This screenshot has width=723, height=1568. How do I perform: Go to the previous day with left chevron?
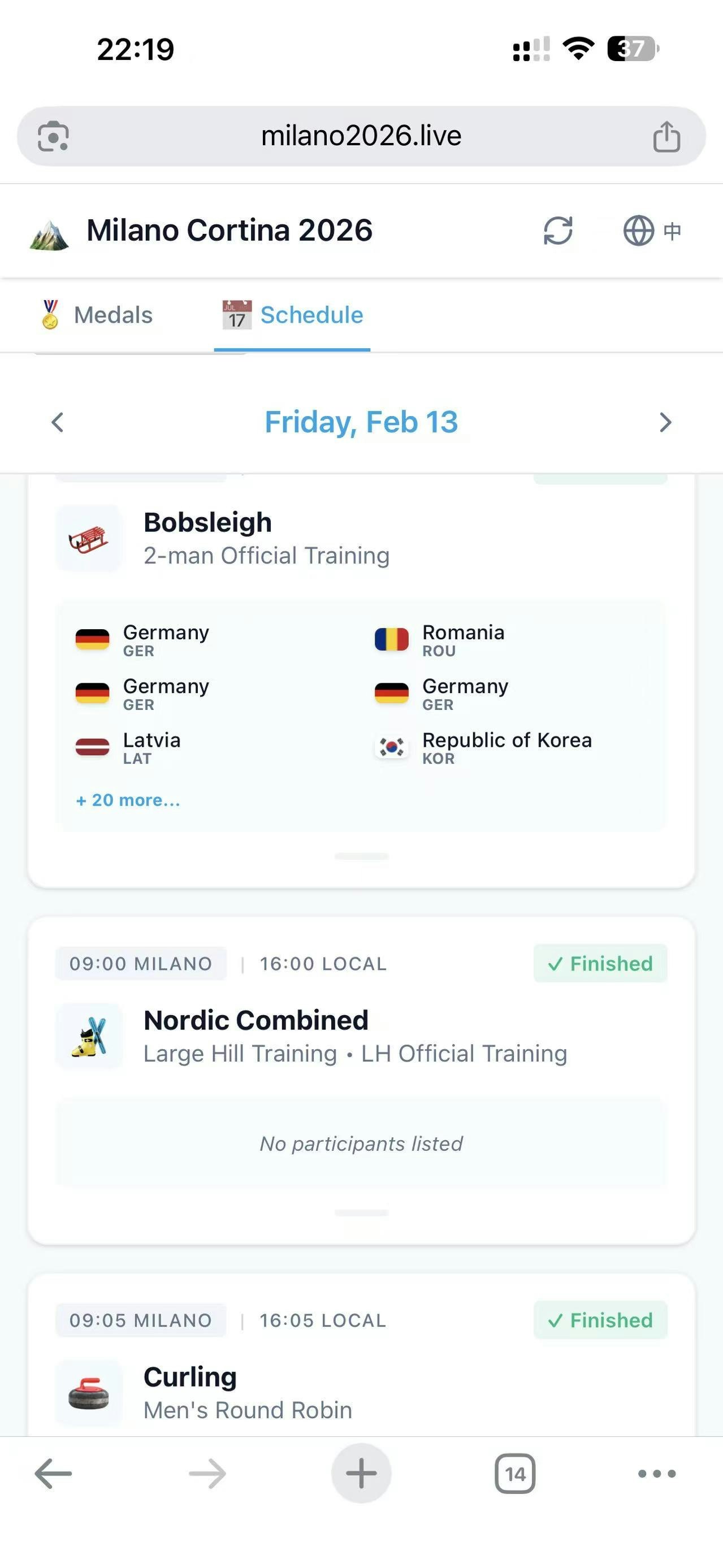point(57,422)
